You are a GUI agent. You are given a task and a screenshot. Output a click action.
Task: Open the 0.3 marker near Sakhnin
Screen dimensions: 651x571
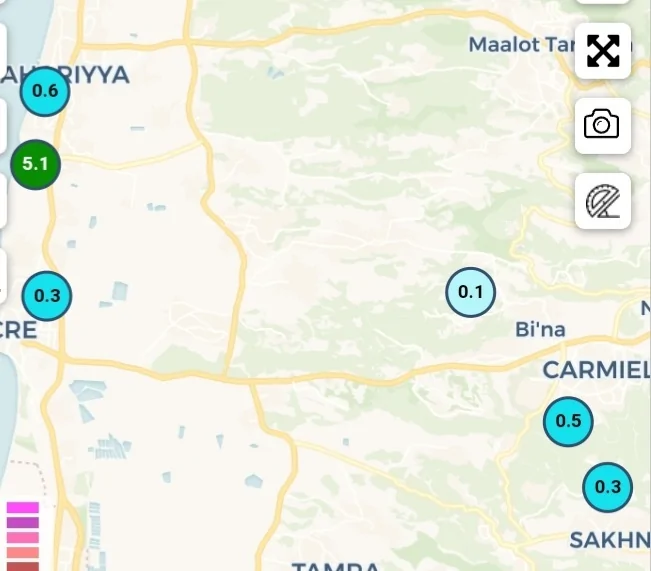click(x=608, y=488)
